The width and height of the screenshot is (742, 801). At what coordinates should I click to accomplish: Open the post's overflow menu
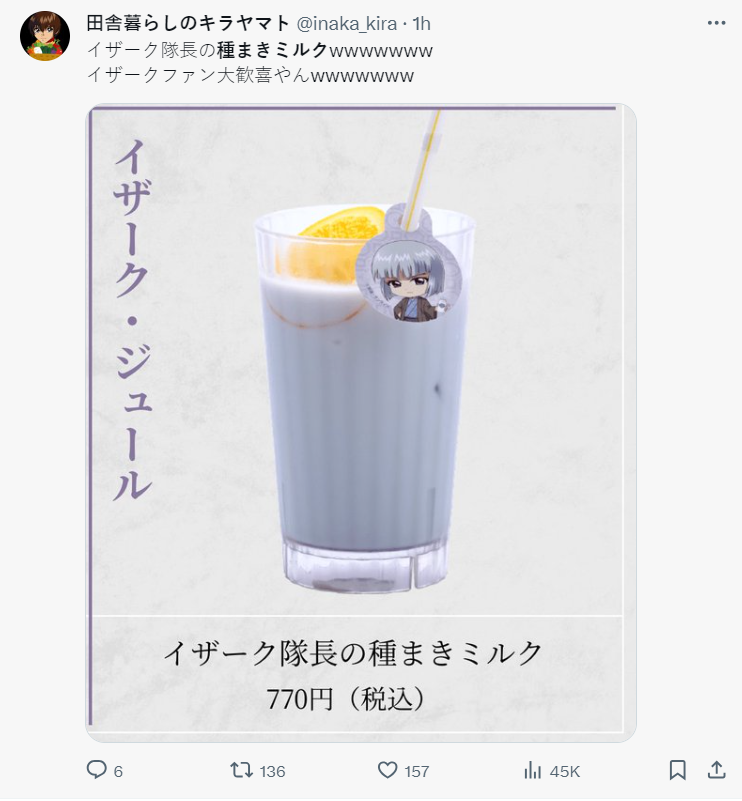(x=715, y=22)
